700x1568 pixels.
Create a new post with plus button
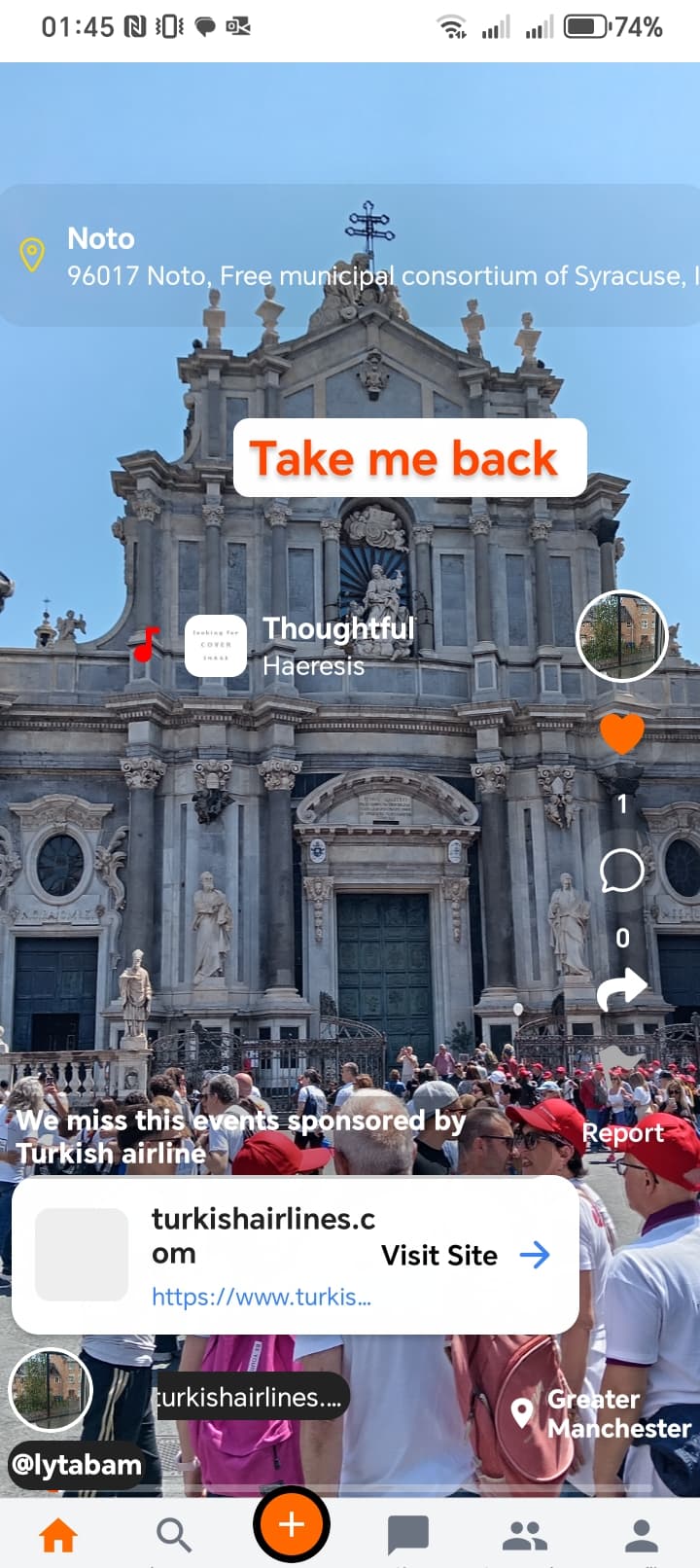[292, 1525]
